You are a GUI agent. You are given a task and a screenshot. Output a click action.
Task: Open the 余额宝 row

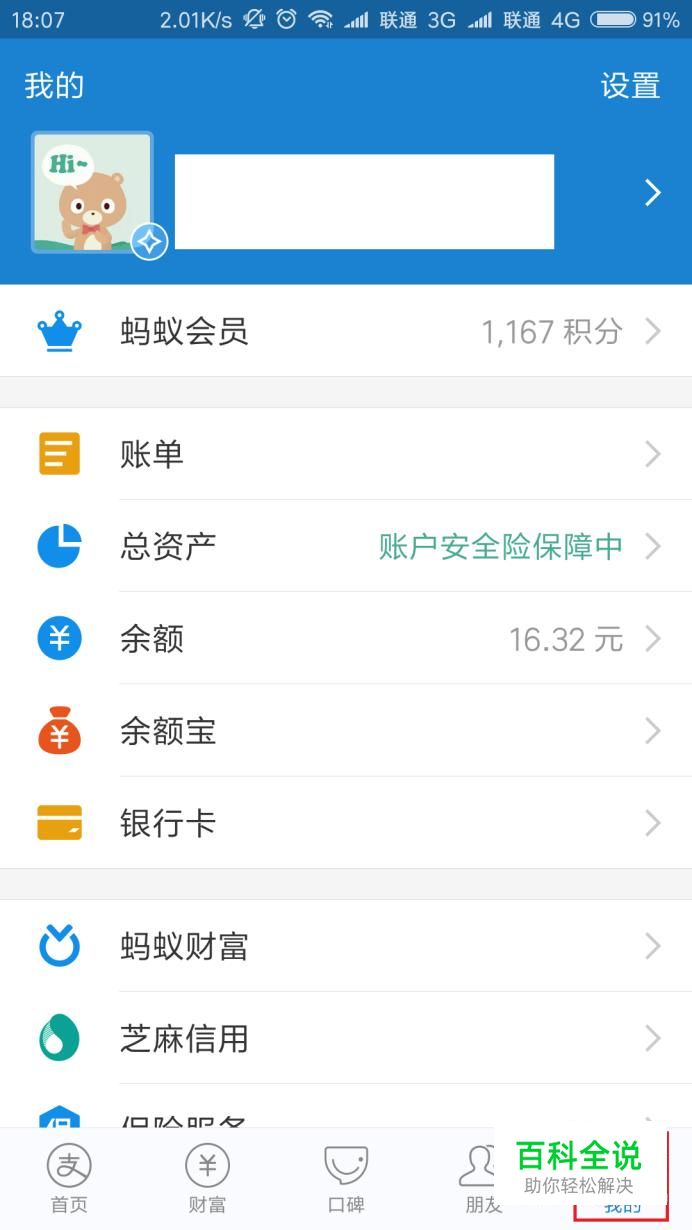click(x=346, y=731)
